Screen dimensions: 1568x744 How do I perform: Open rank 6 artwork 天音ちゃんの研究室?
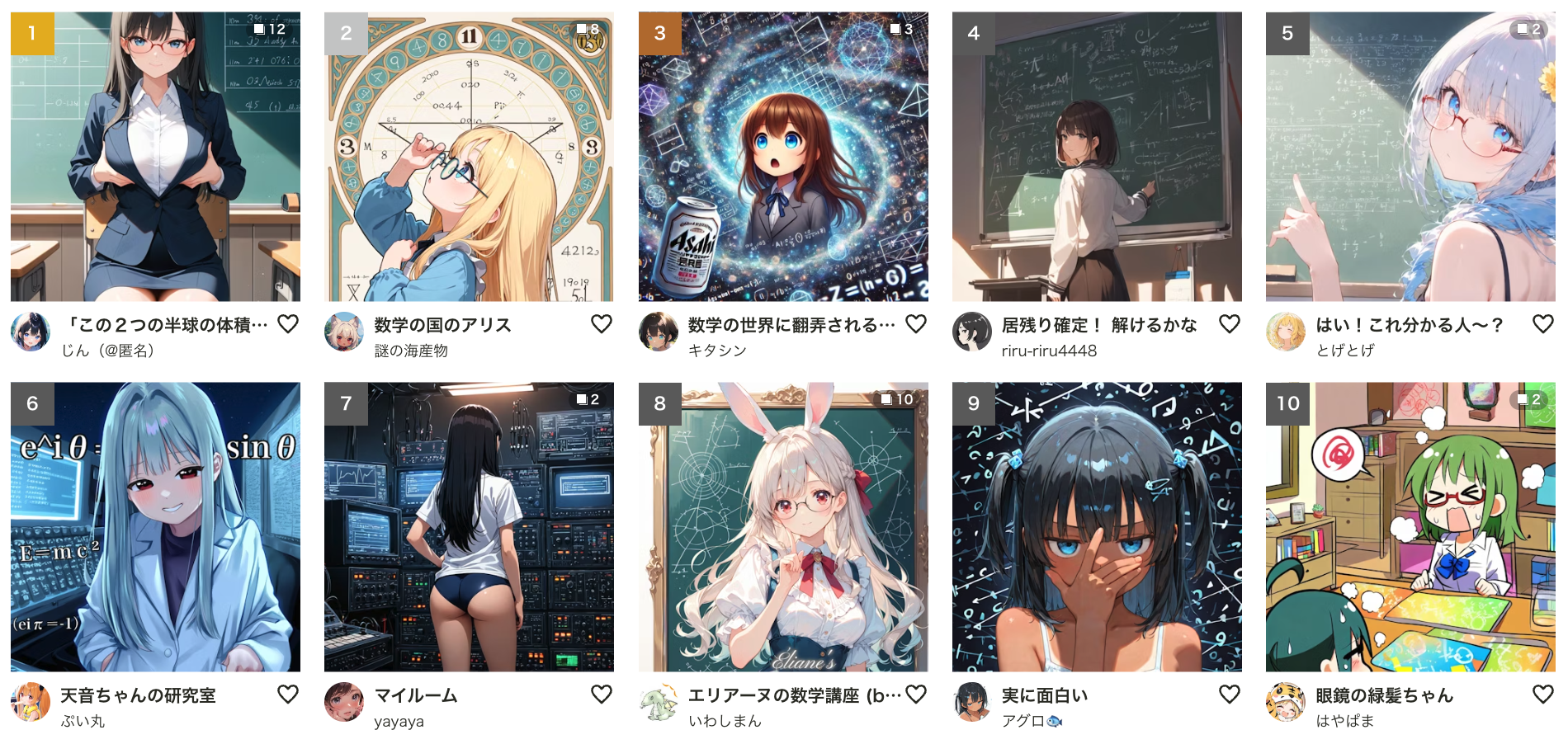[x=155, y=526]
